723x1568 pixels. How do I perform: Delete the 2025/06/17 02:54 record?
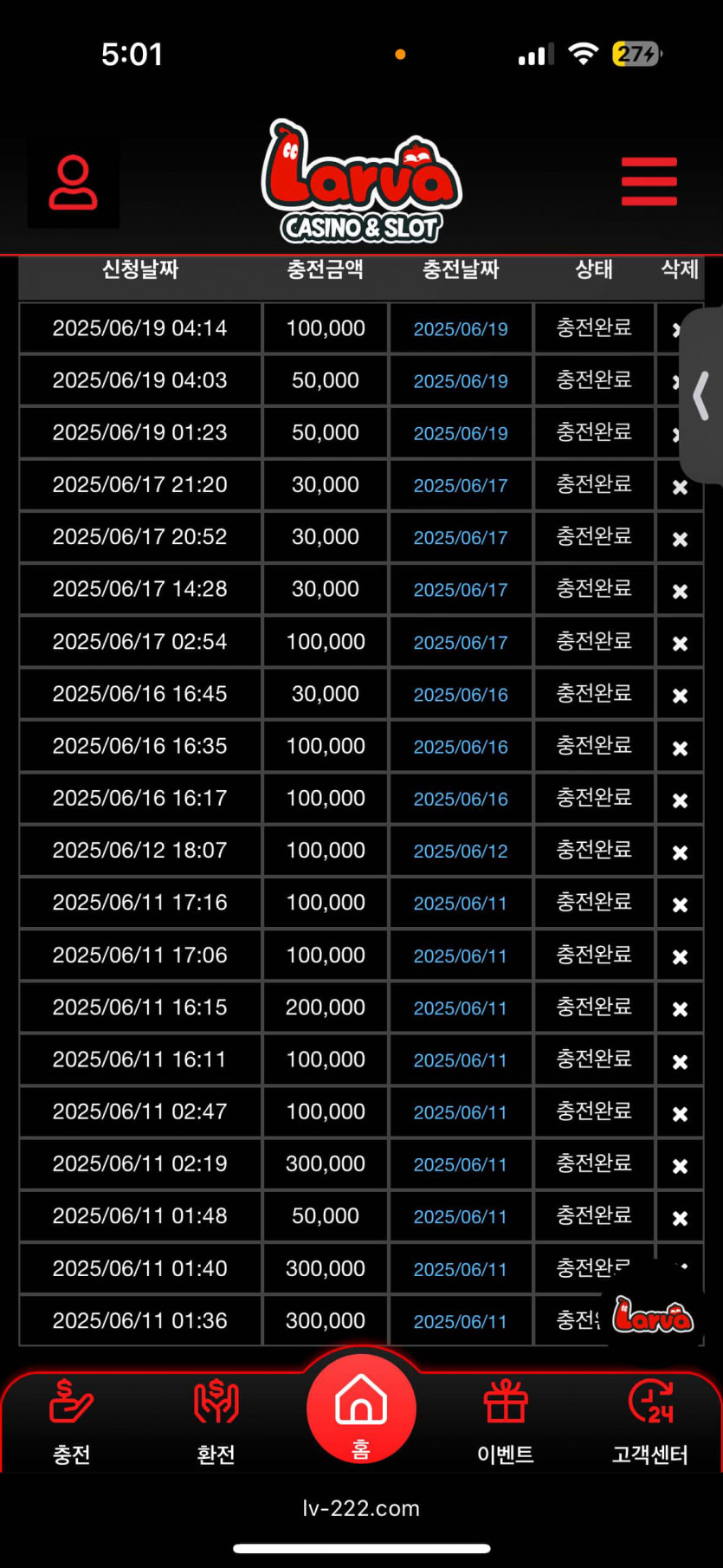[x=680, y=644]
